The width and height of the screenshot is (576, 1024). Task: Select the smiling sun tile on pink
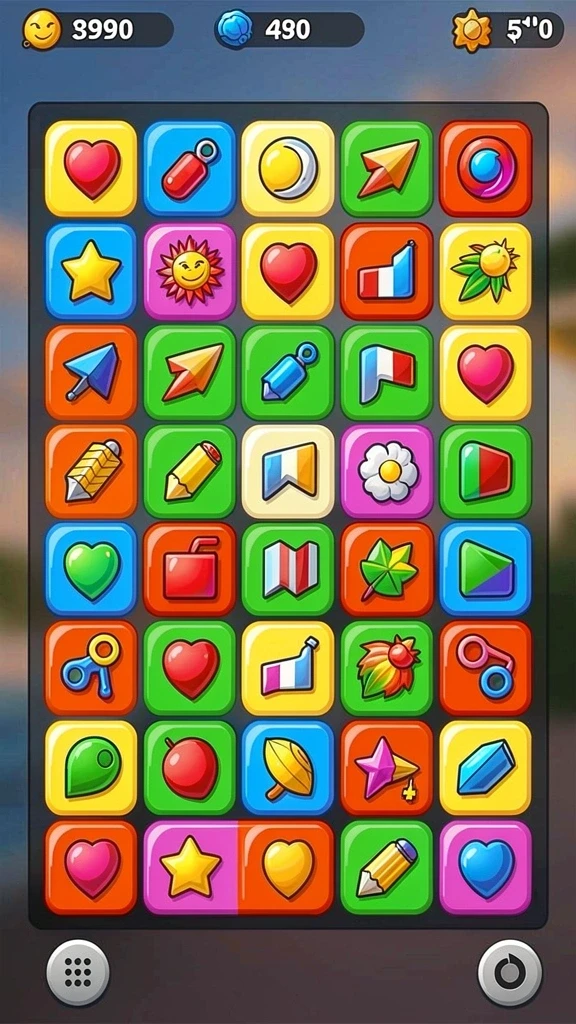[x=189, y=271]
